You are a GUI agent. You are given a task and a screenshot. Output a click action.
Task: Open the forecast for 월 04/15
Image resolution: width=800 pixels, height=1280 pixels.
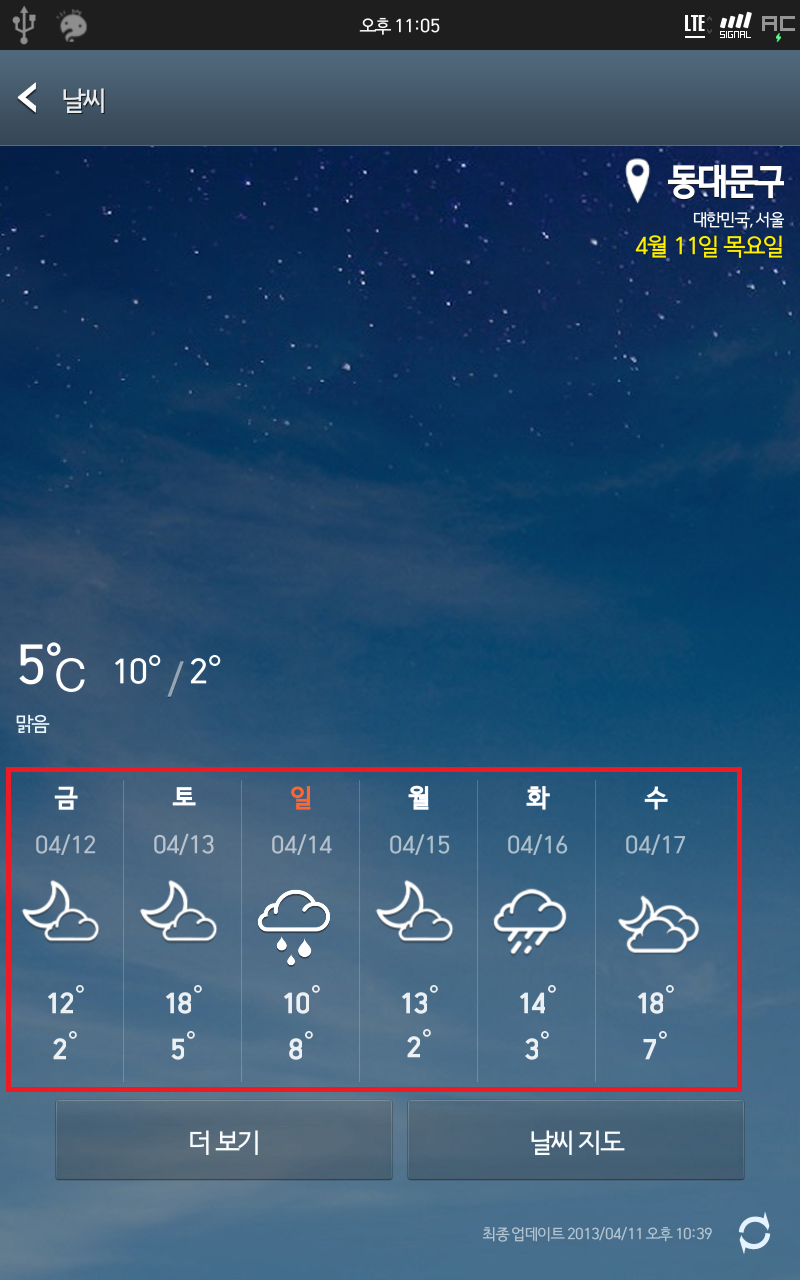[419, 925]
